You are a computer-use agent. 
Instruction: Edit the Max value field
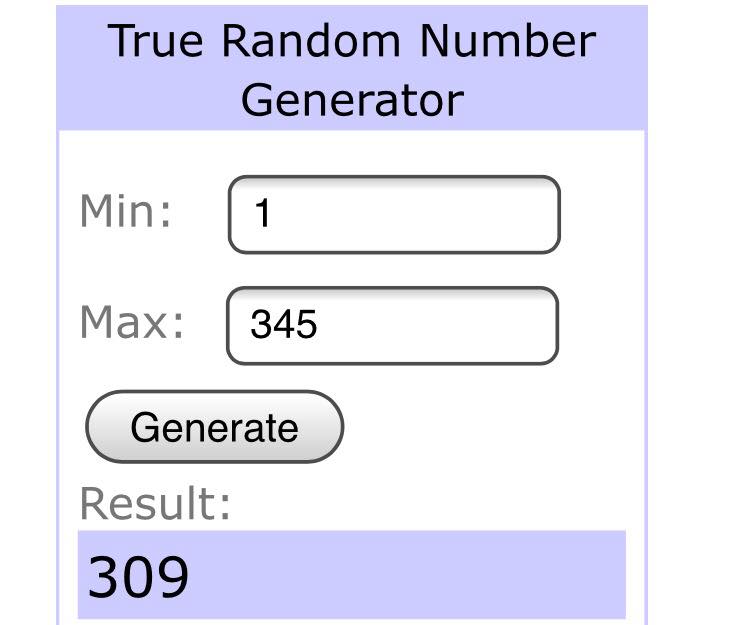pos(392,325)
